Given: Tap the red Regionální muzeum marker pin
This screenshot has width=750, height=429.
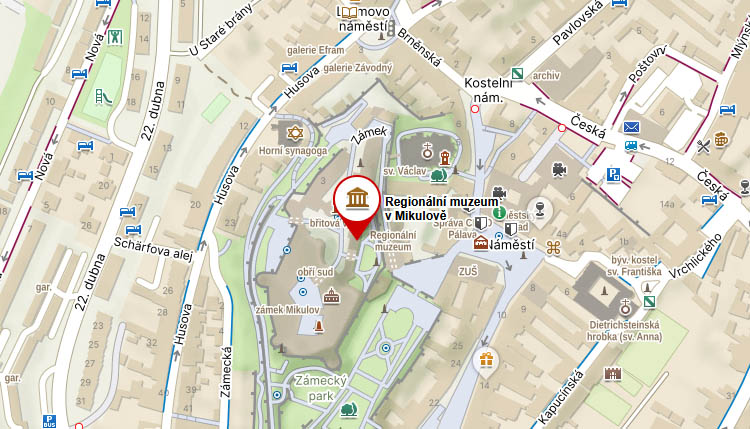Looking at the screenshot, I should click(356, 199).
